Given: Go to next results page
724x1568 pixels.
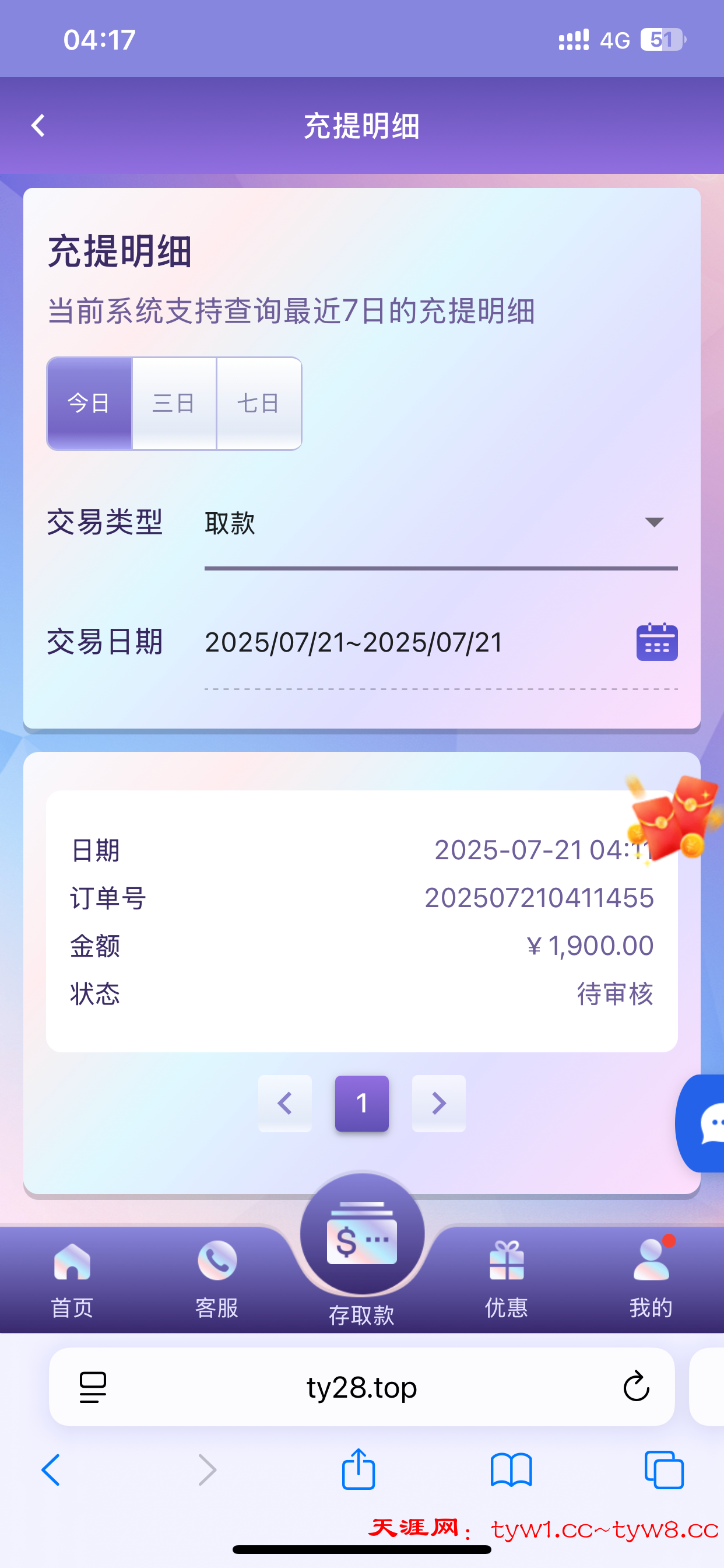Looking at the screenshot, I should click(439, 1103).
